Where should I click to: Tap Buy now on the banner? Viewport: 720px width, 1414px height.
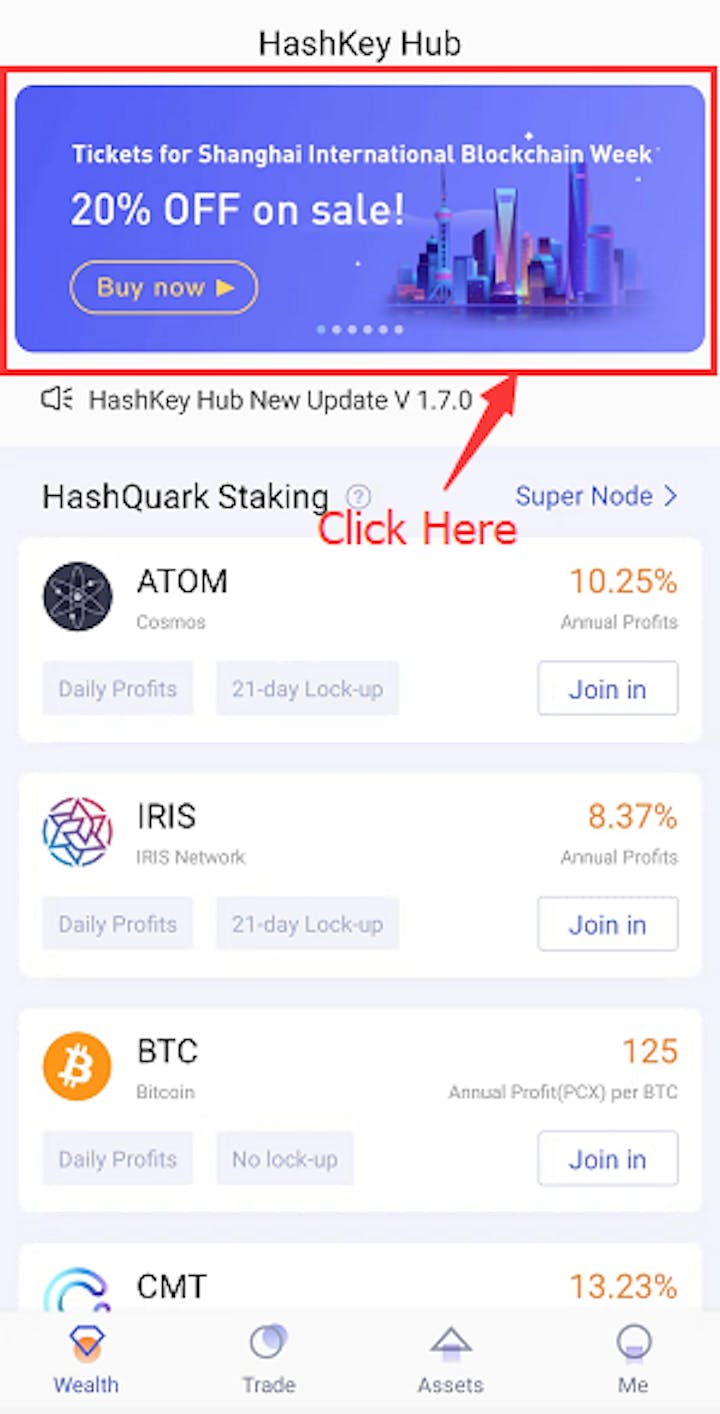pyautogui.click(x=164, y=288)
